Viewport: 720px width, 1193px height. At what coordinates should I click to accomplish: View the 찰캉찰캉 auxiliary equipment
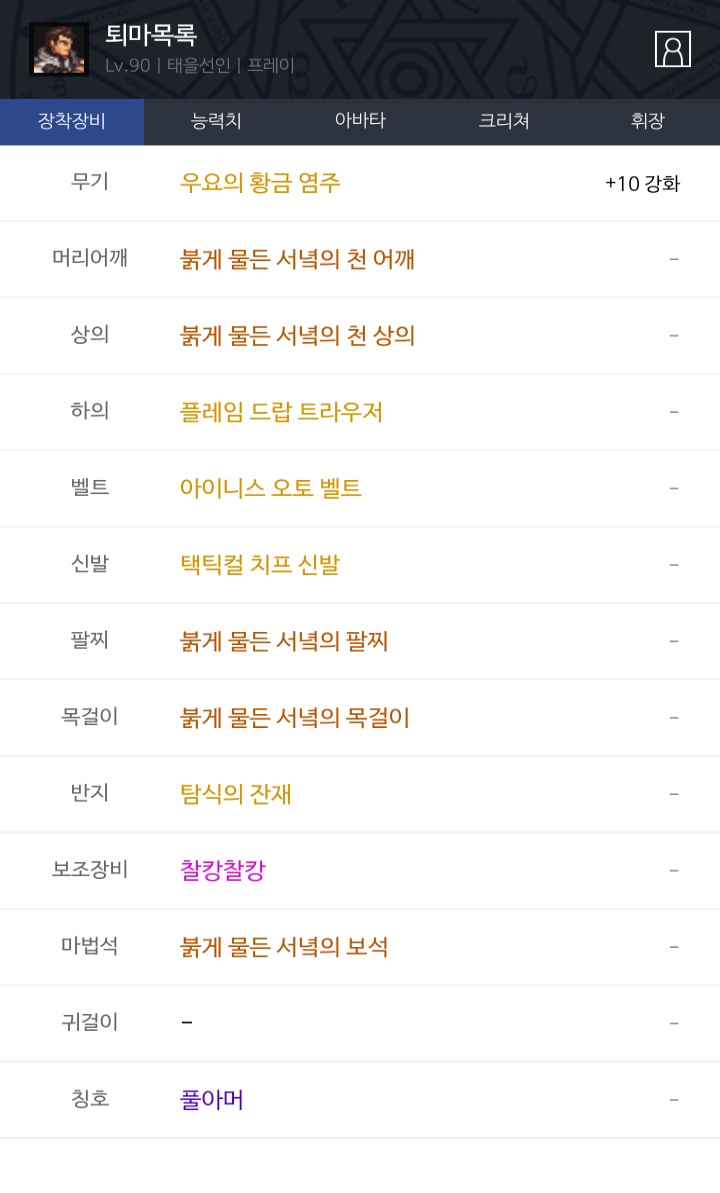coord(222,870)
